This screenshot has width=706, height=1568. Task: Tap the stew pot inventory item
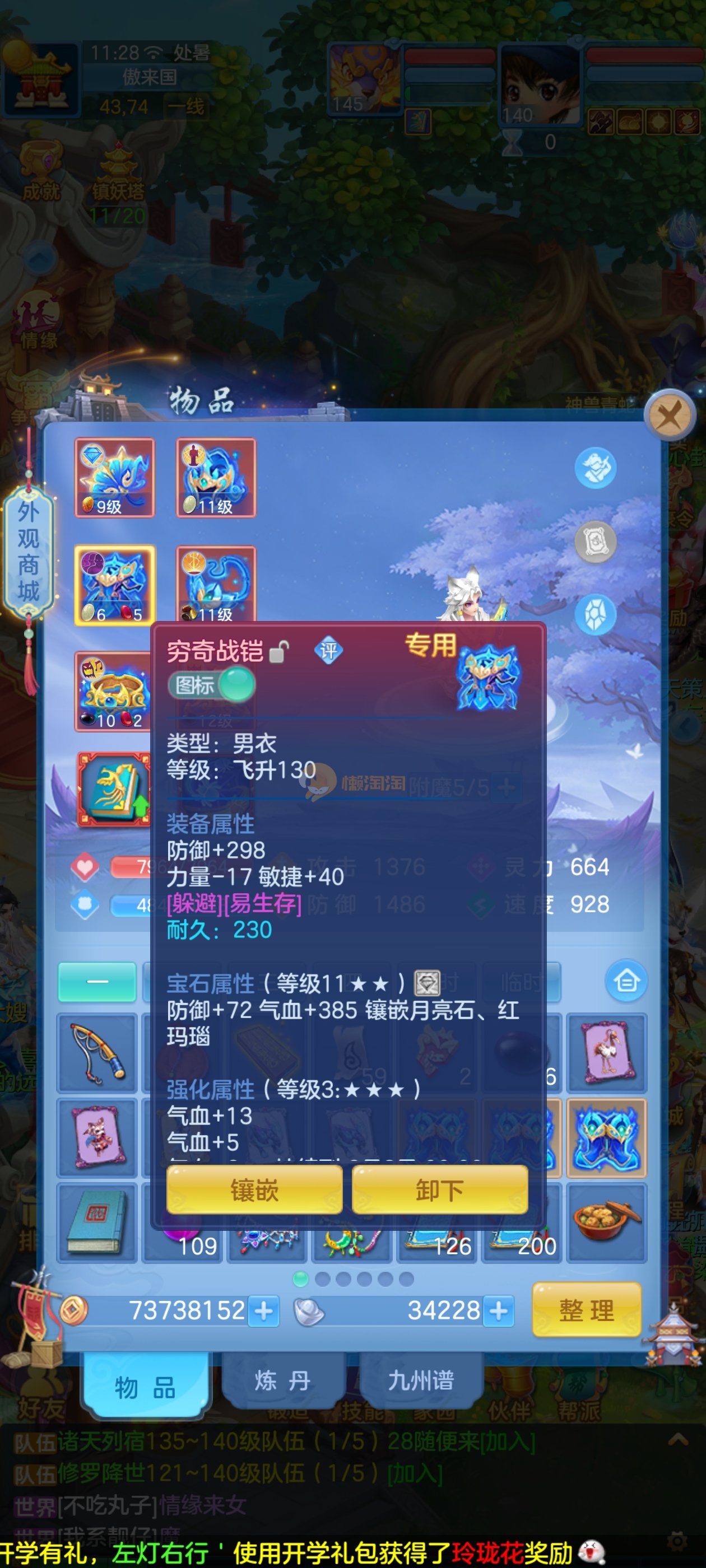click(606, 1222)
